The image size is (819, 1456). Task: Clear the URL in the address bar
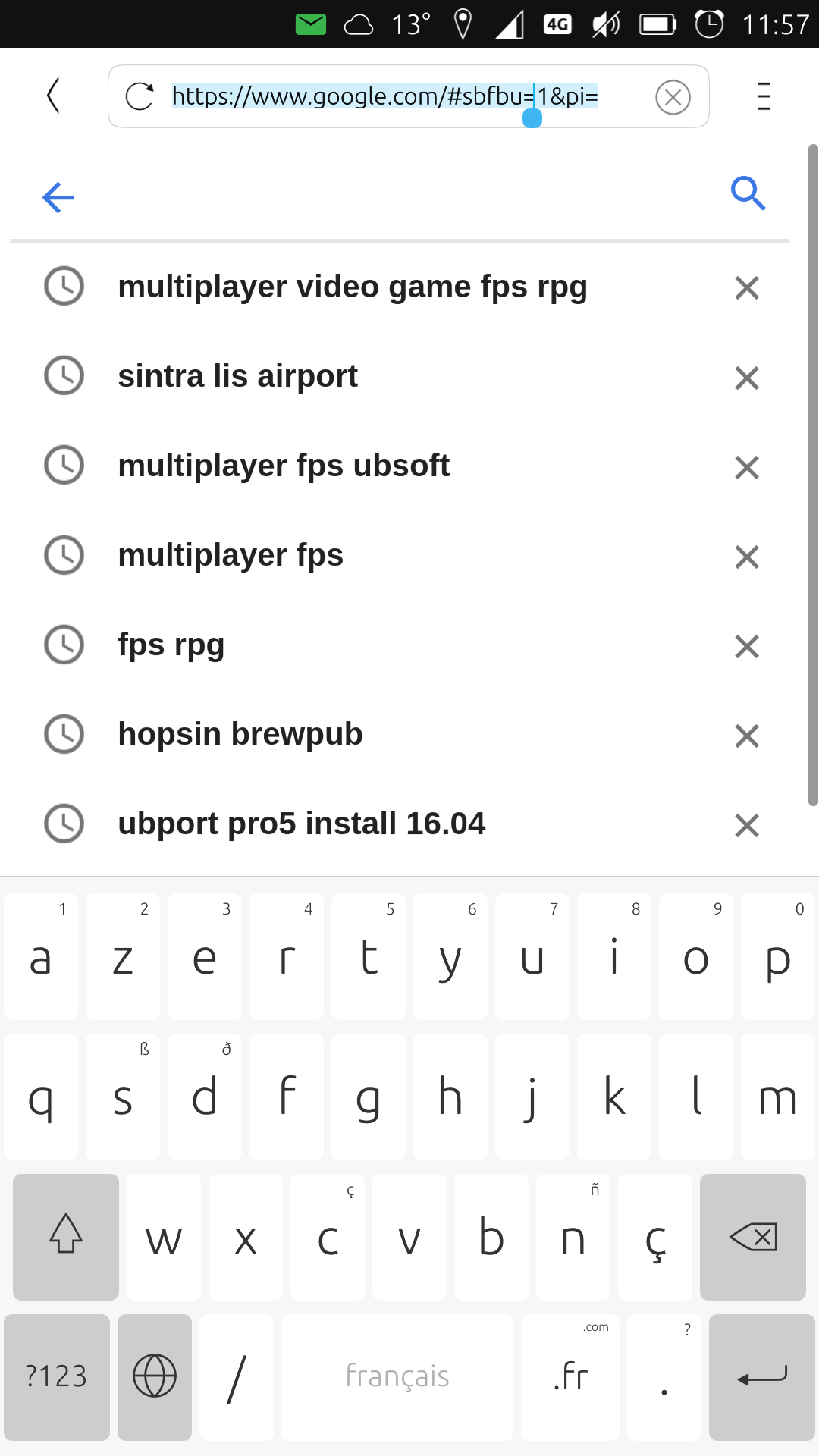click(x=673, y=97)
